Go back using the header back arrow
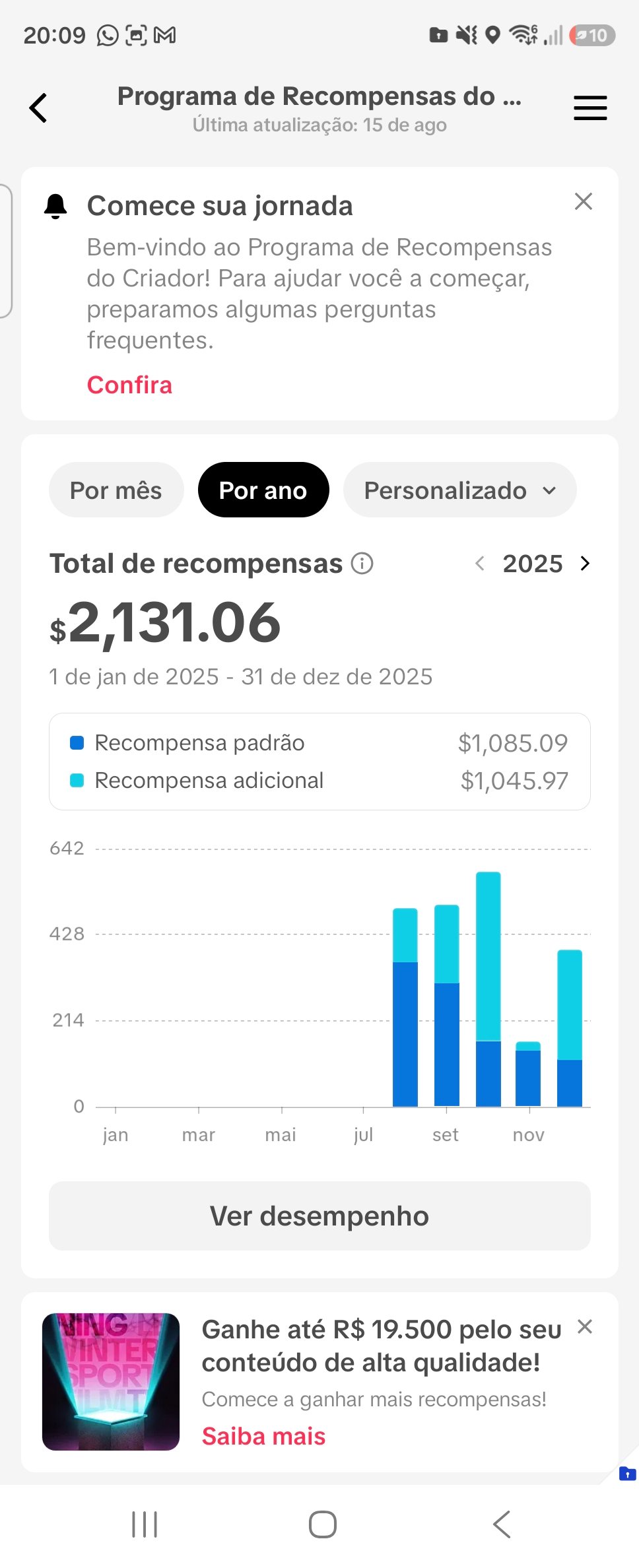The width and height of the screenshot is (639, 1568). click(x=38, y=108)
